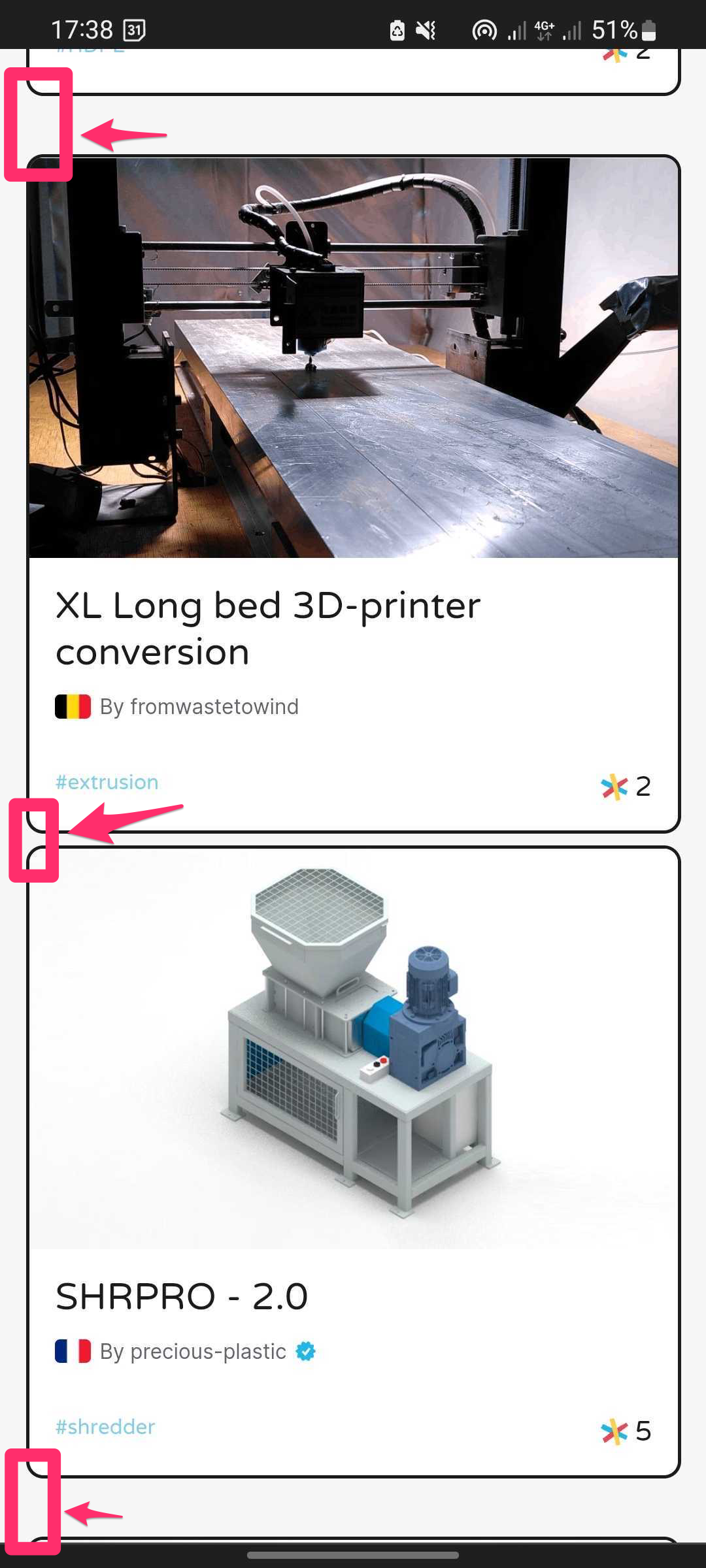Screen dimensions: 706x1568
Task: Open the SHRPRO - 2.0 card
Action: [x=182, y=1296]
